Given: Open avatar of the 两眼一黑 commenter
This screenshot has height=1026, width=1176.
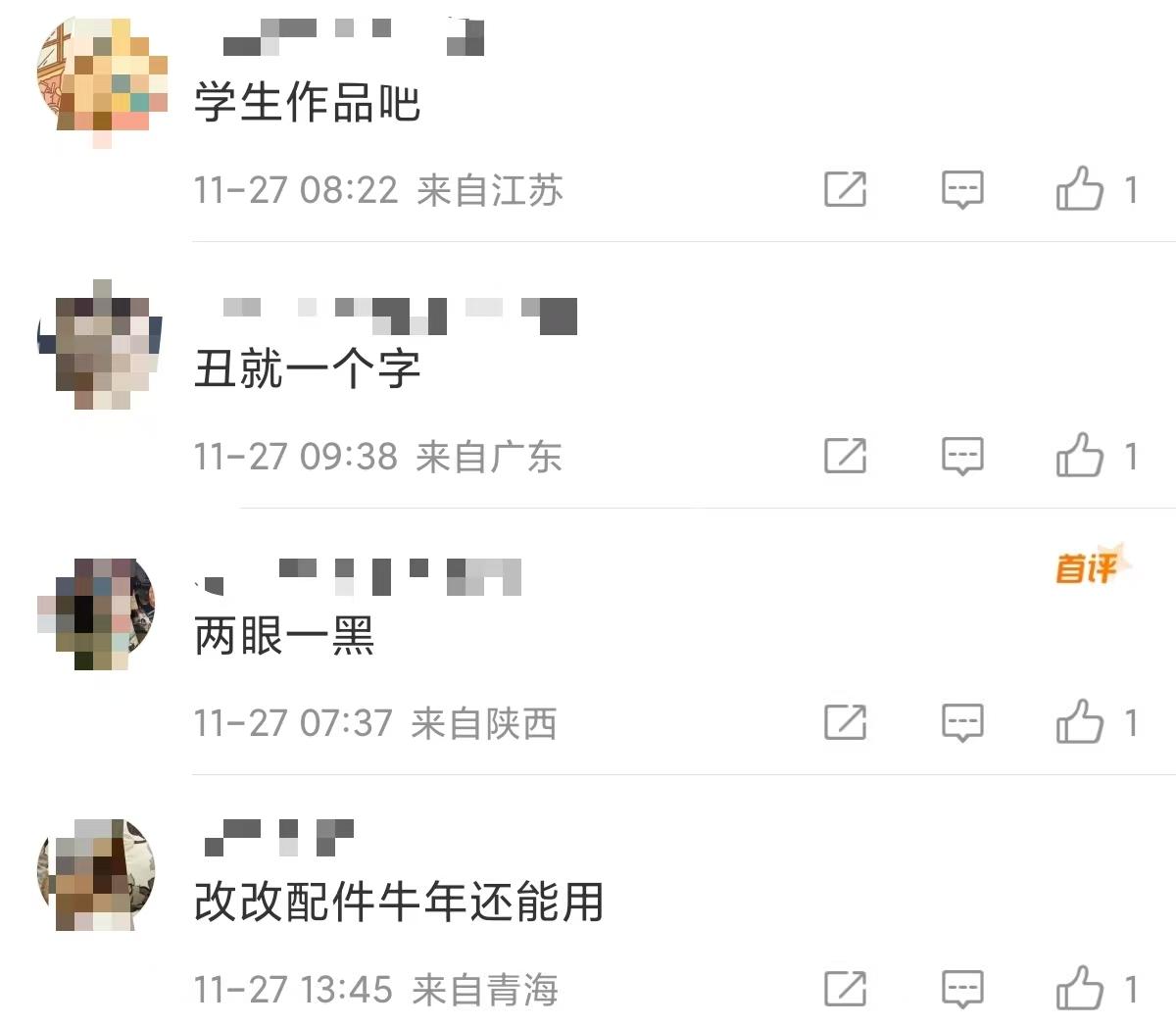Looking at the screenshot, I should point(96,614).
